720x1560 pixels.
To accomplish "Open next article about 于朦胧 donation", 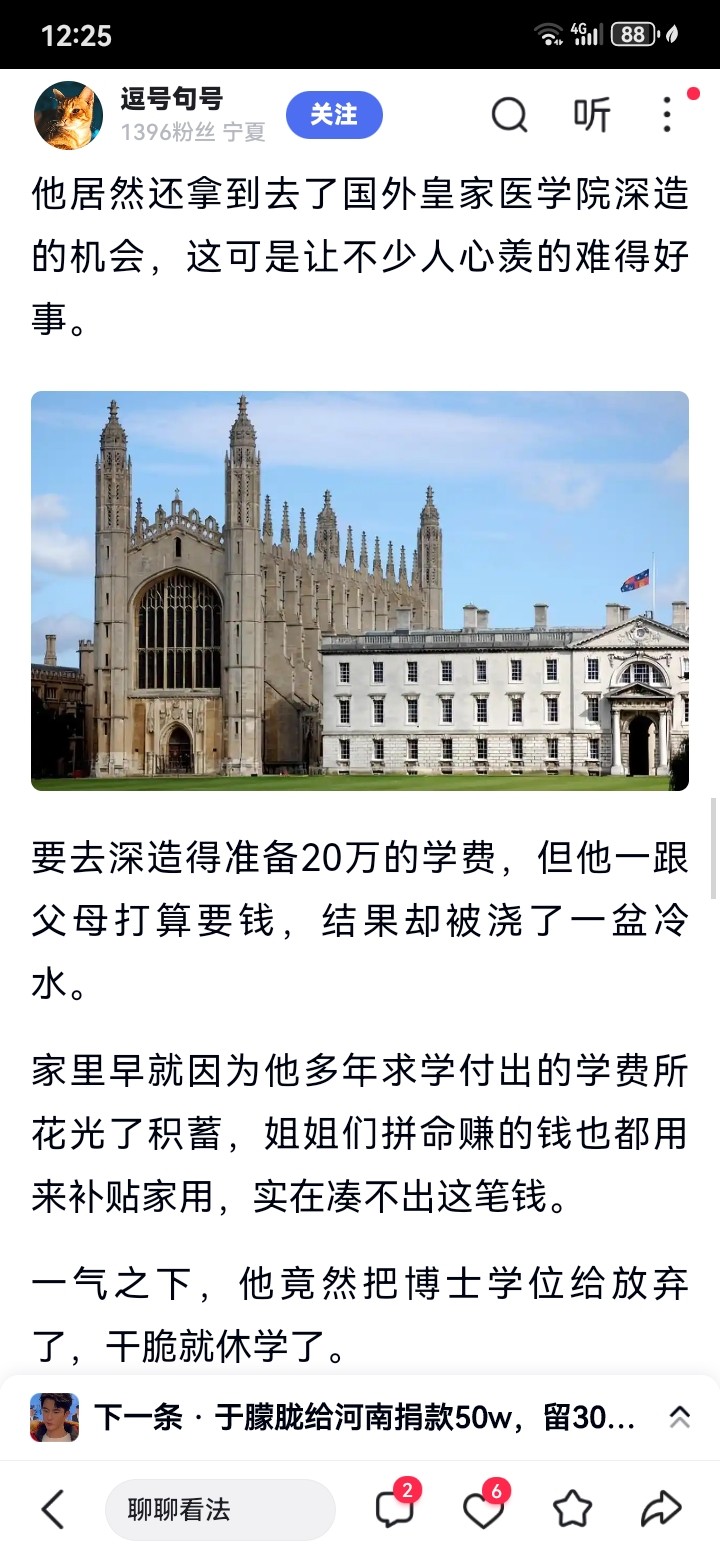I will (364, 1416).
